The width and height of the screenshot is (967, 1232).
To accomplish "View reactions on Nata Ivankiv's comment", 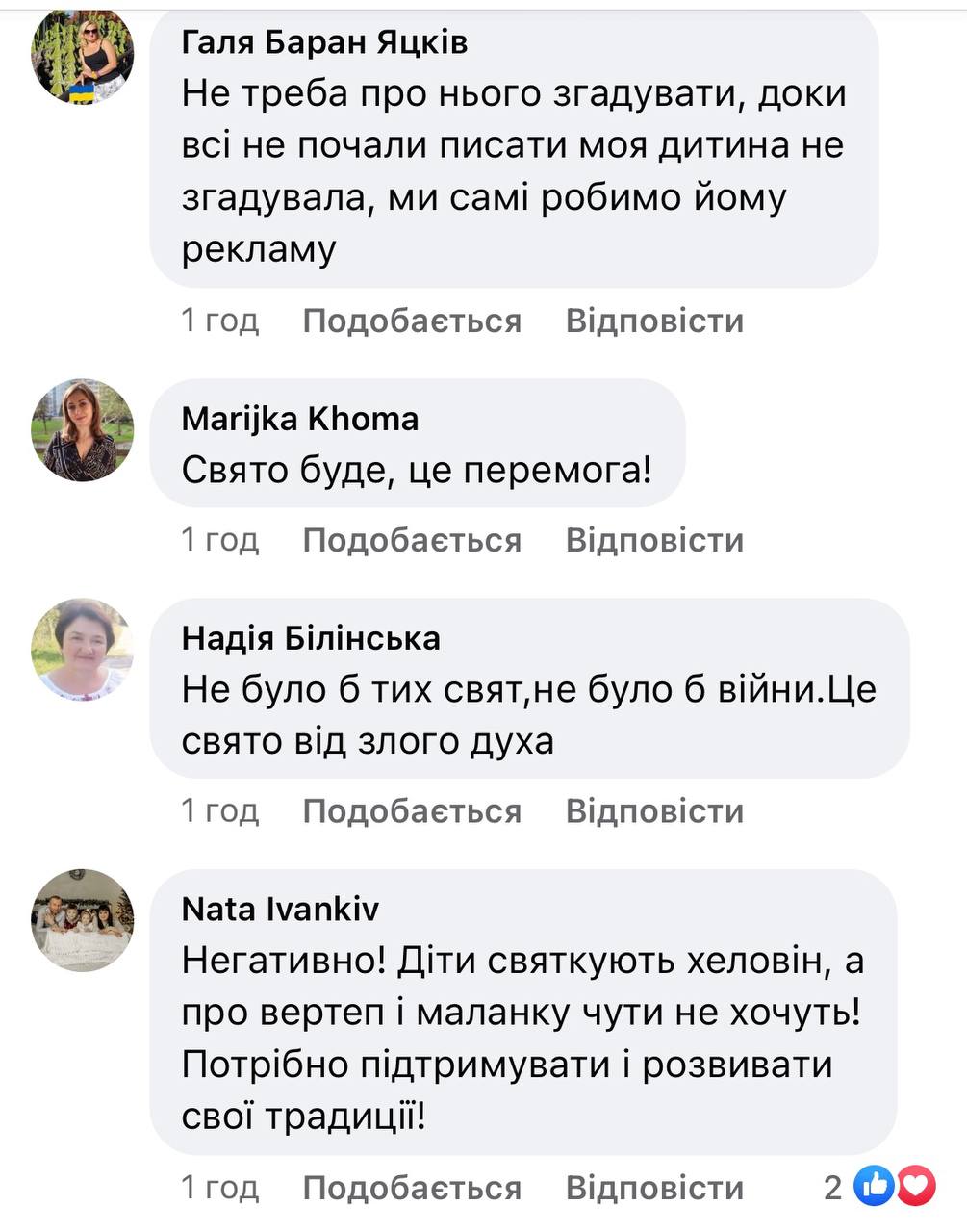I will [893, 1187].
